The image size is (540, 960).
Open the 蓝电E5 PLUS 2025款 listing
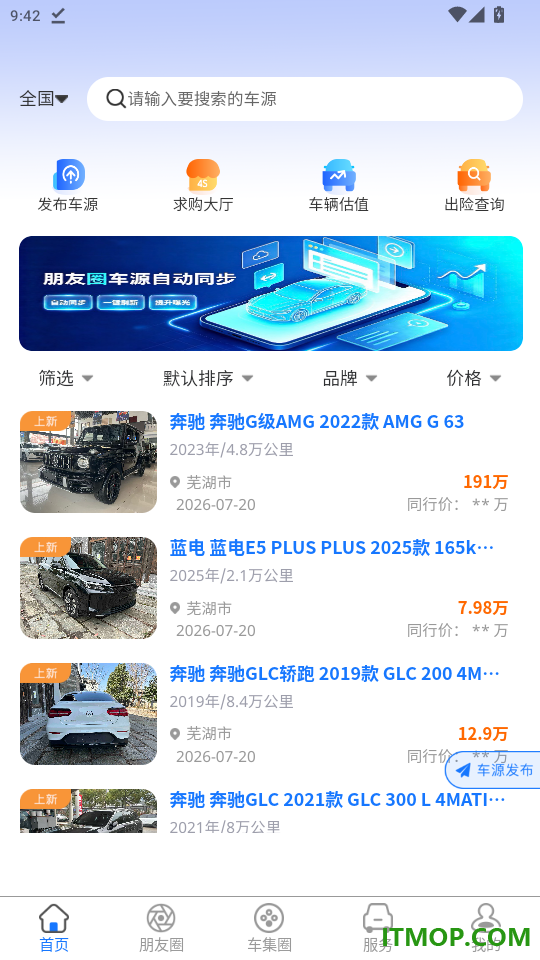coord(270,588)
